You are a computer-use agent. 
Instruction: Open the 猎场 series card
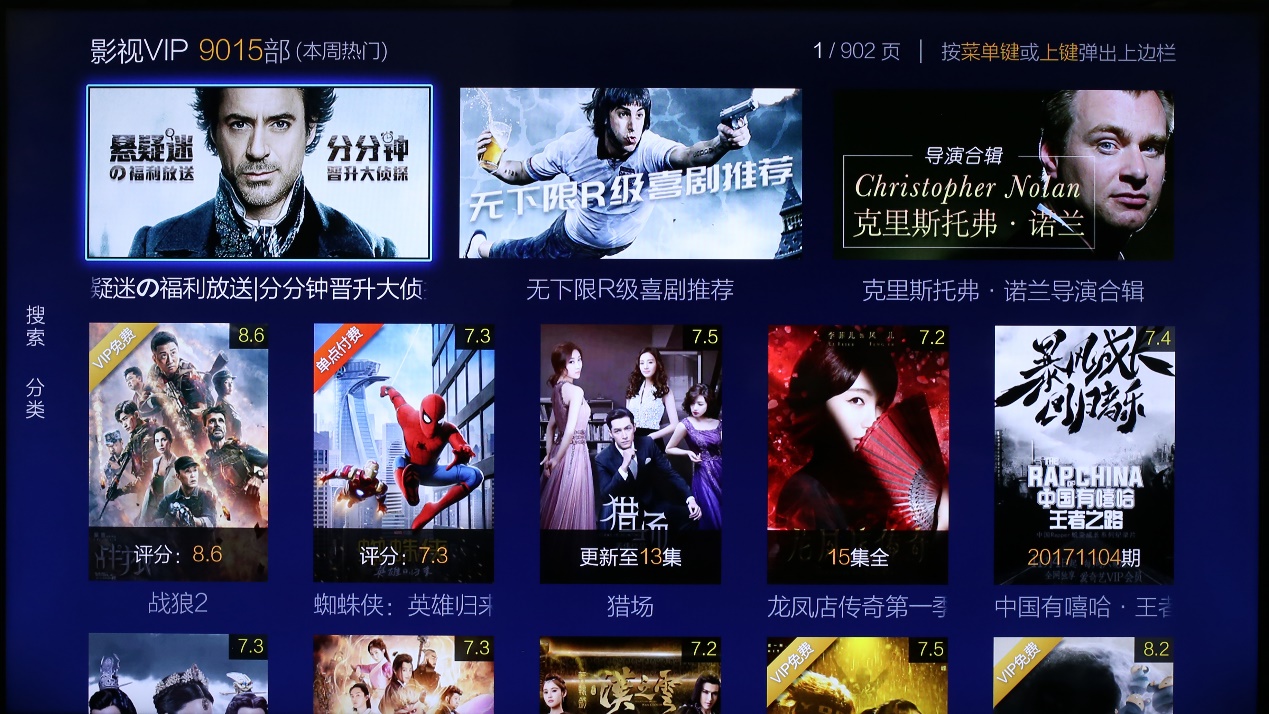coord(630,452)
